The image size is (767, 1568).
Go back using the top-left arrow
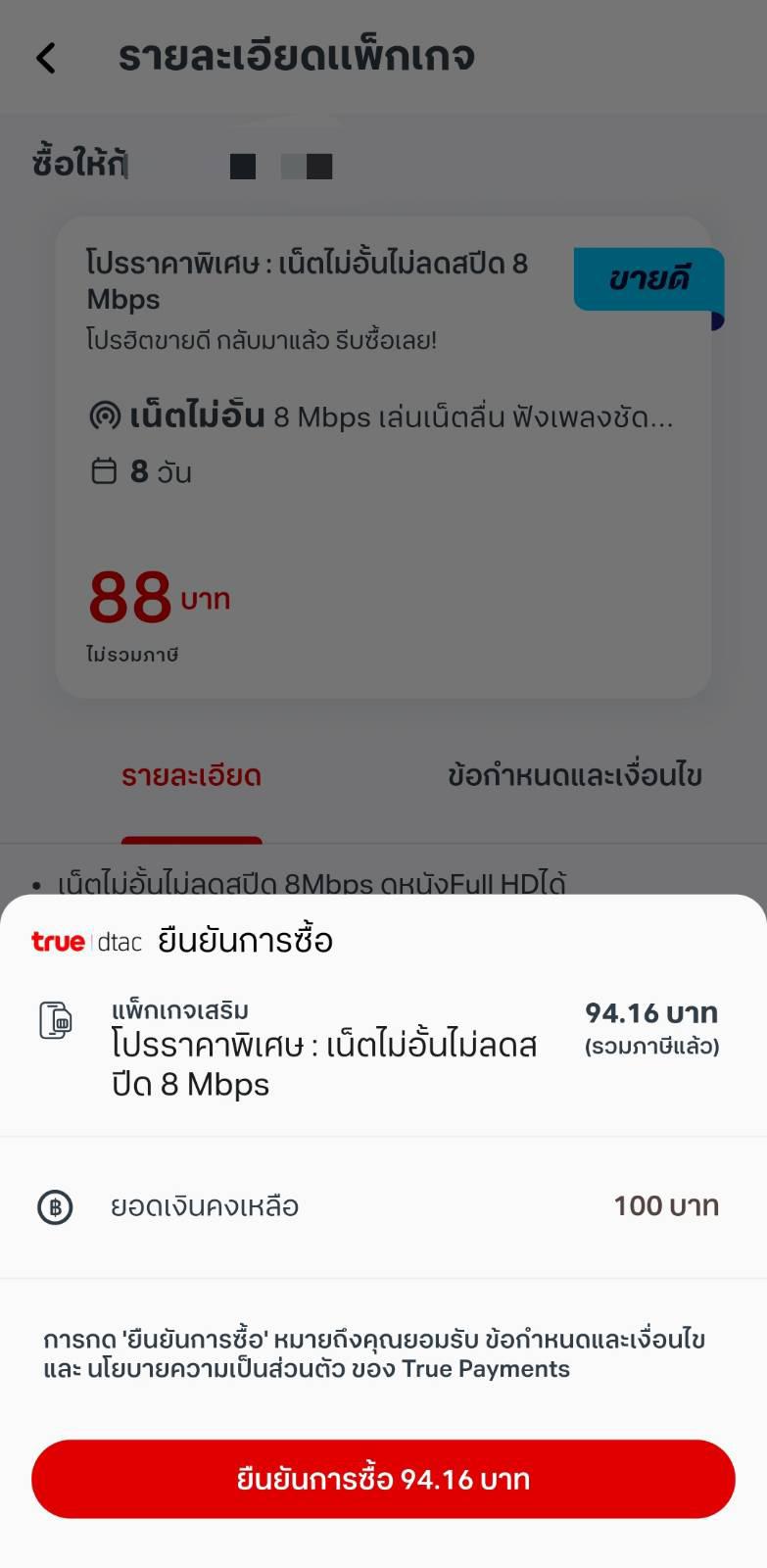tap(46, 58)
